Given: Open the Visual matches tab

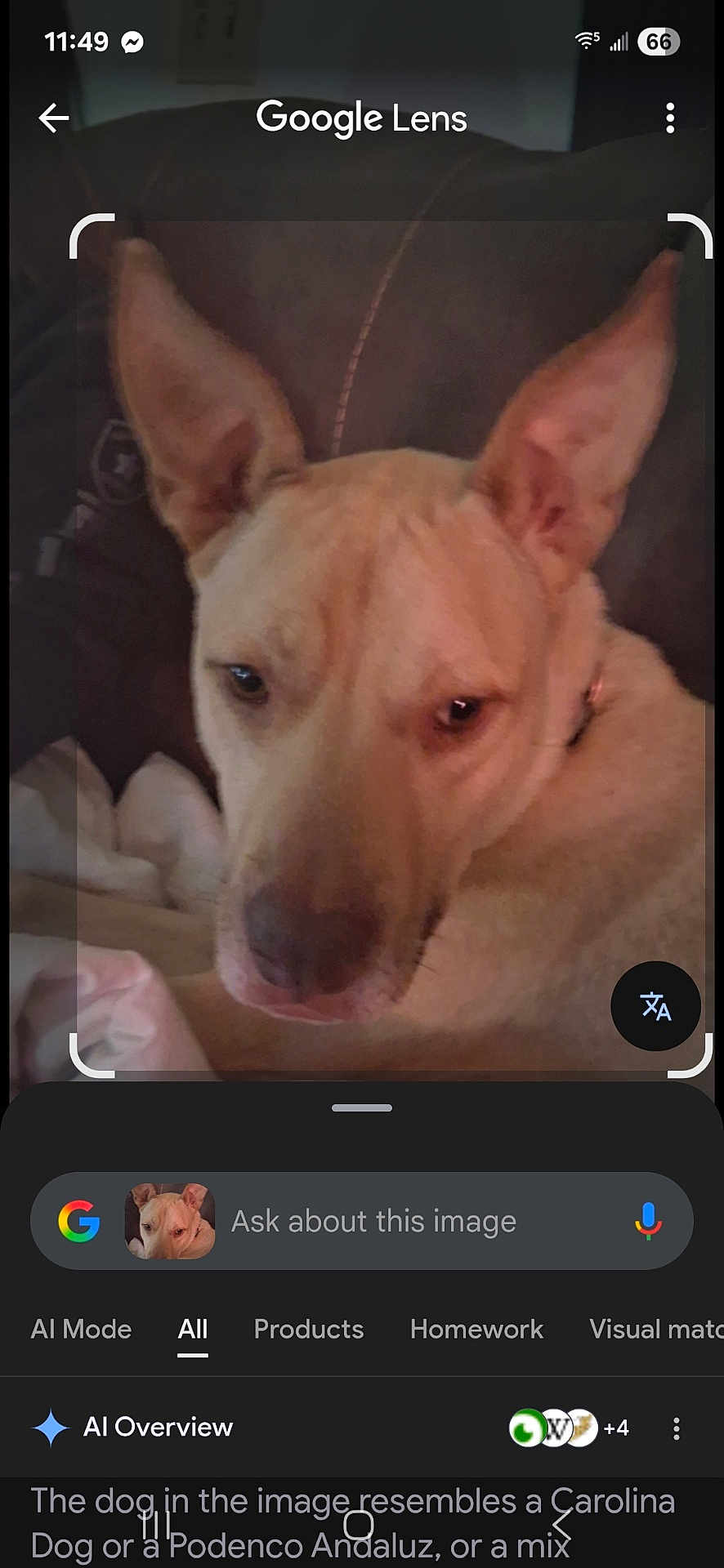Looking at the screenshot, I should (655, 1330).
